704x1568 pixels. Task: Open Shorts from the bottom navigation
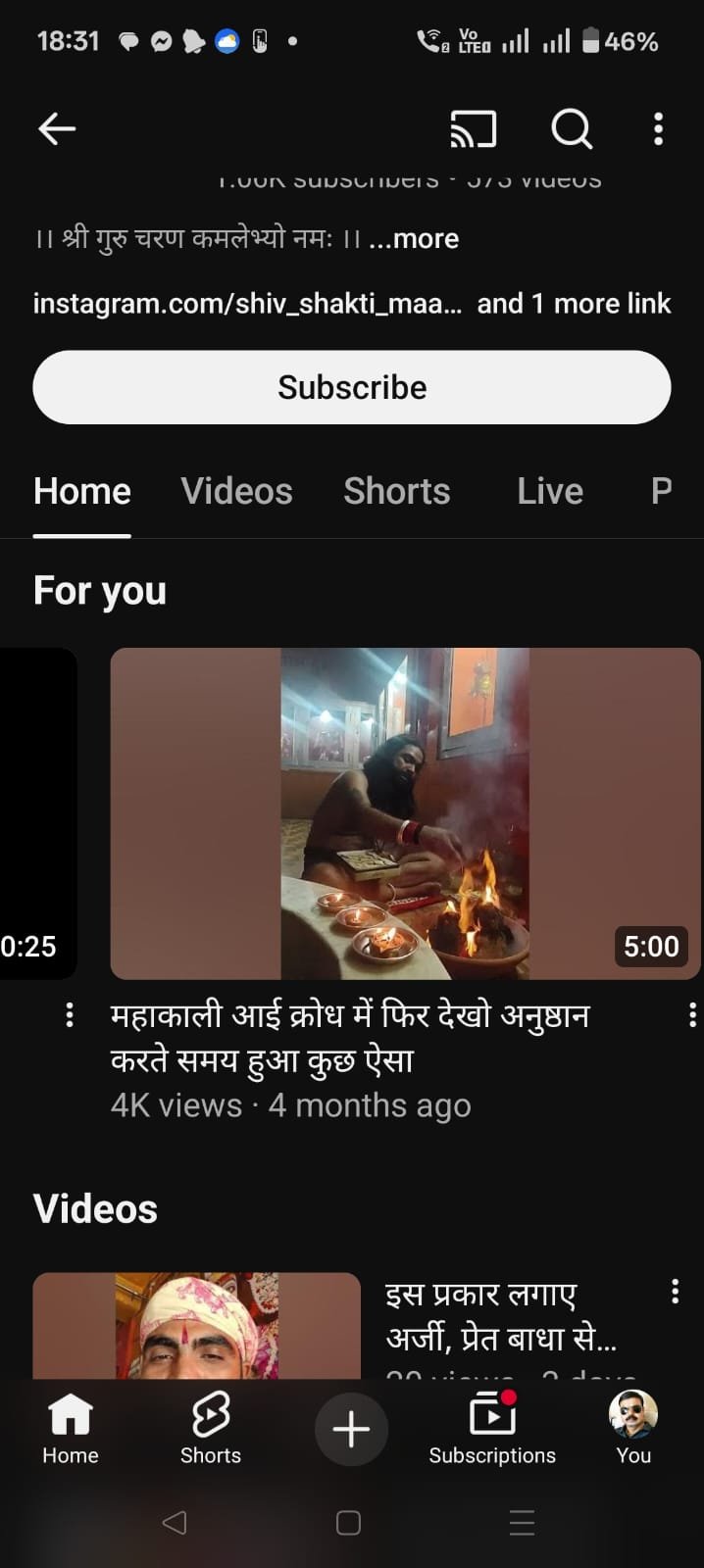[x=211, y=1429]
